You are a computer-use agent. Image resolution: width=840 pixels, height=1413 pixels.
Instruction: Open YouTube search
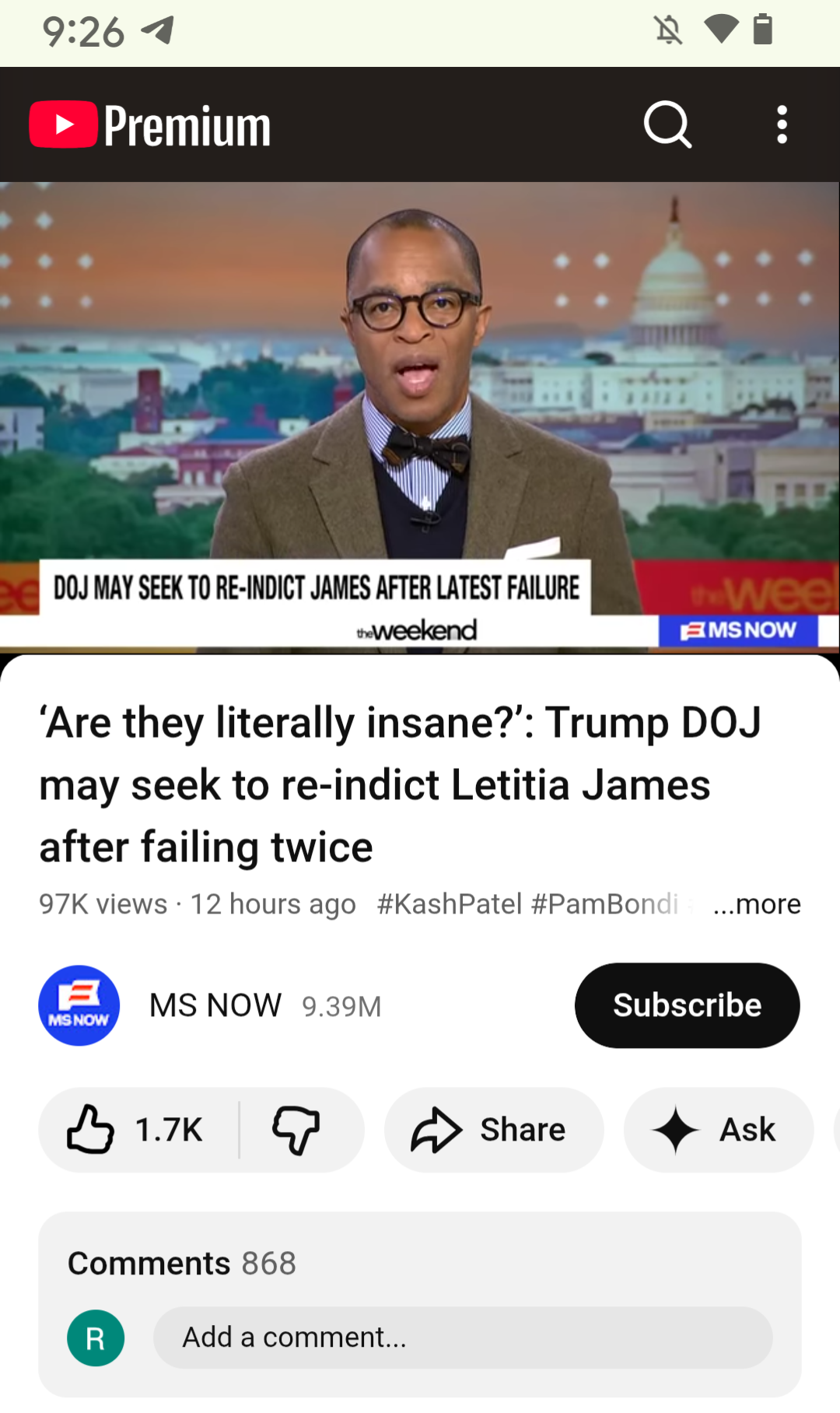667,124
